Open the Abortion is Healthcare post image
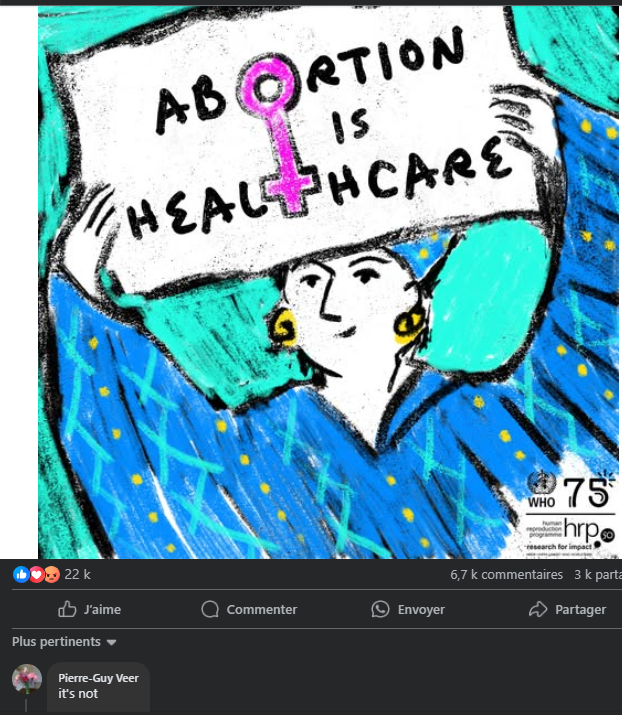The height and width of the screenshot is (715, 622). point(328,280)
